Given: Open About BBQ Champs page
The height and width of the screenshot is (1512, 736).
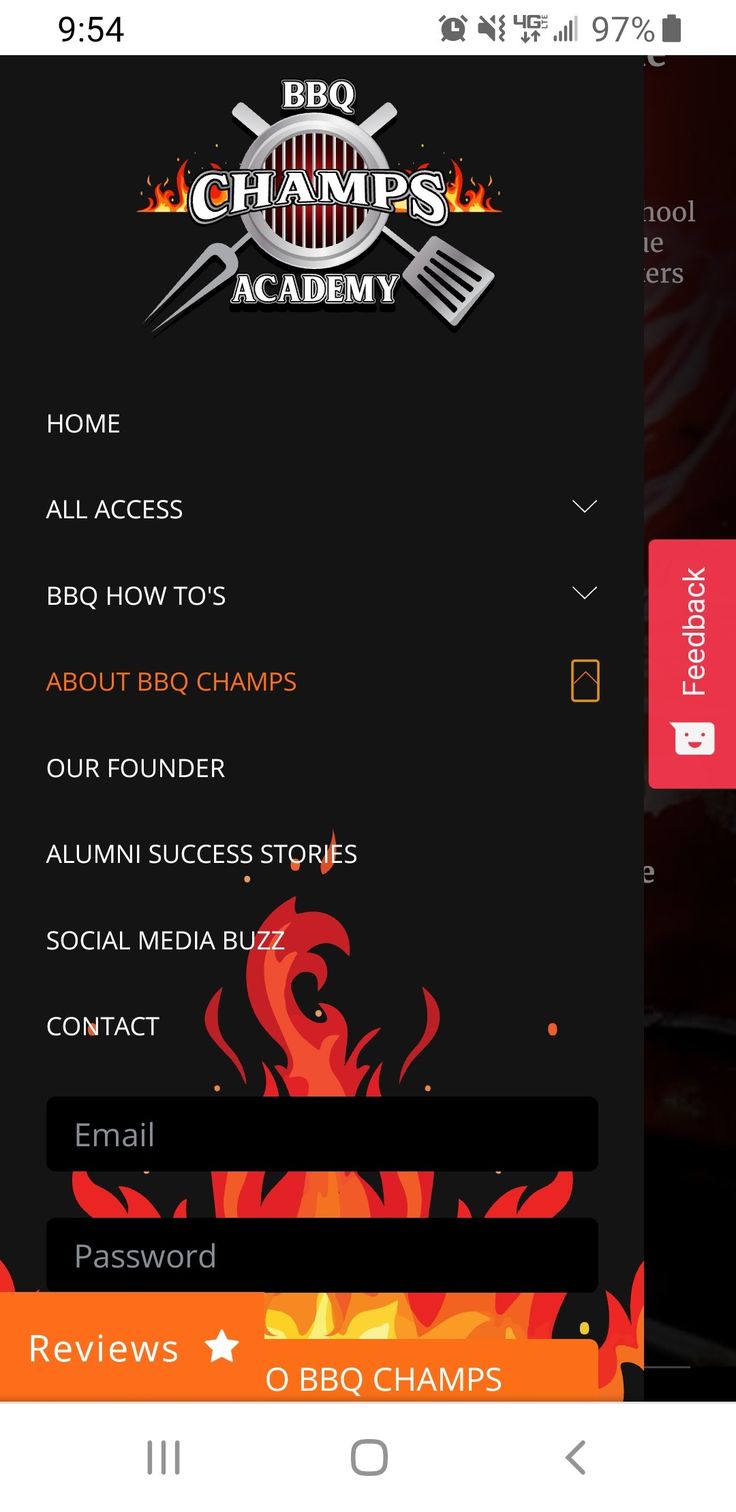Looking at the screenshot, I should coord(171,681).
